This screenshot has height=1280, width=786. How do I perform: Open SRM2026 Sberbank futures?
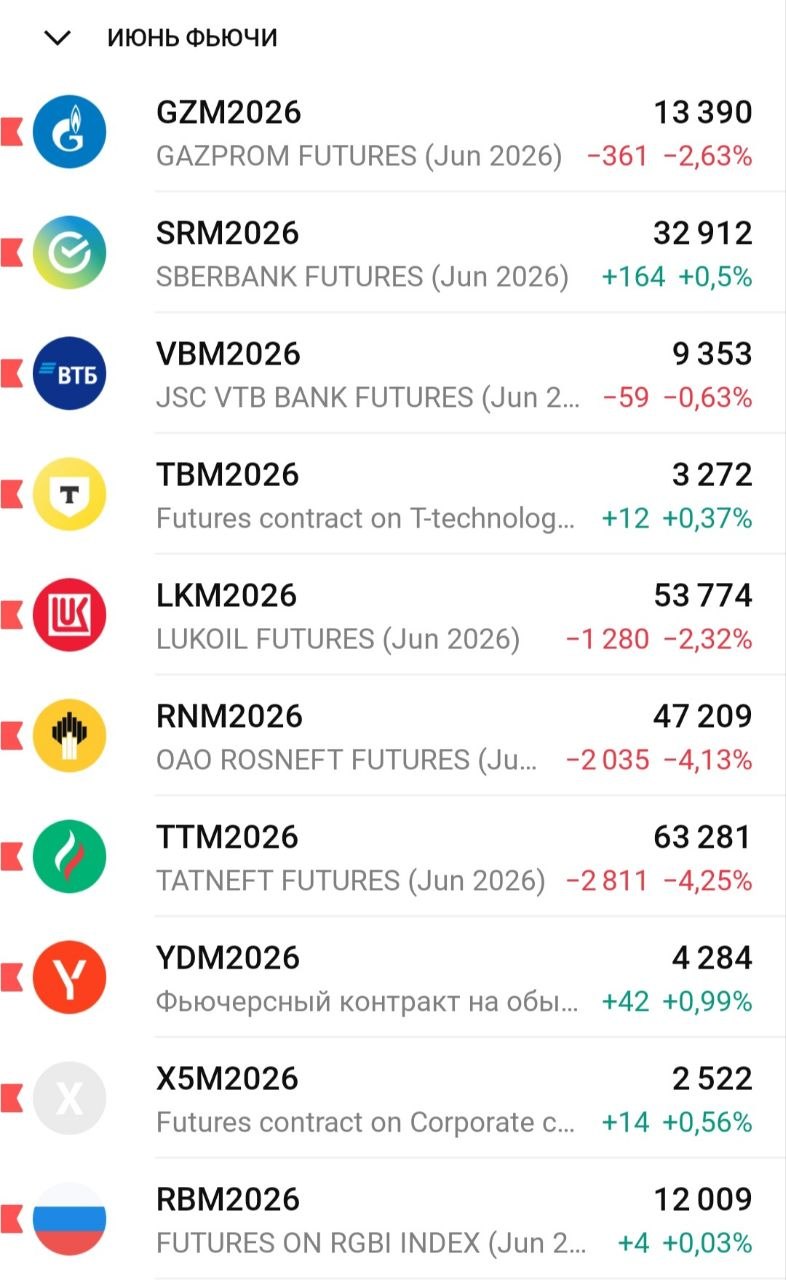(x=400, y=253)
